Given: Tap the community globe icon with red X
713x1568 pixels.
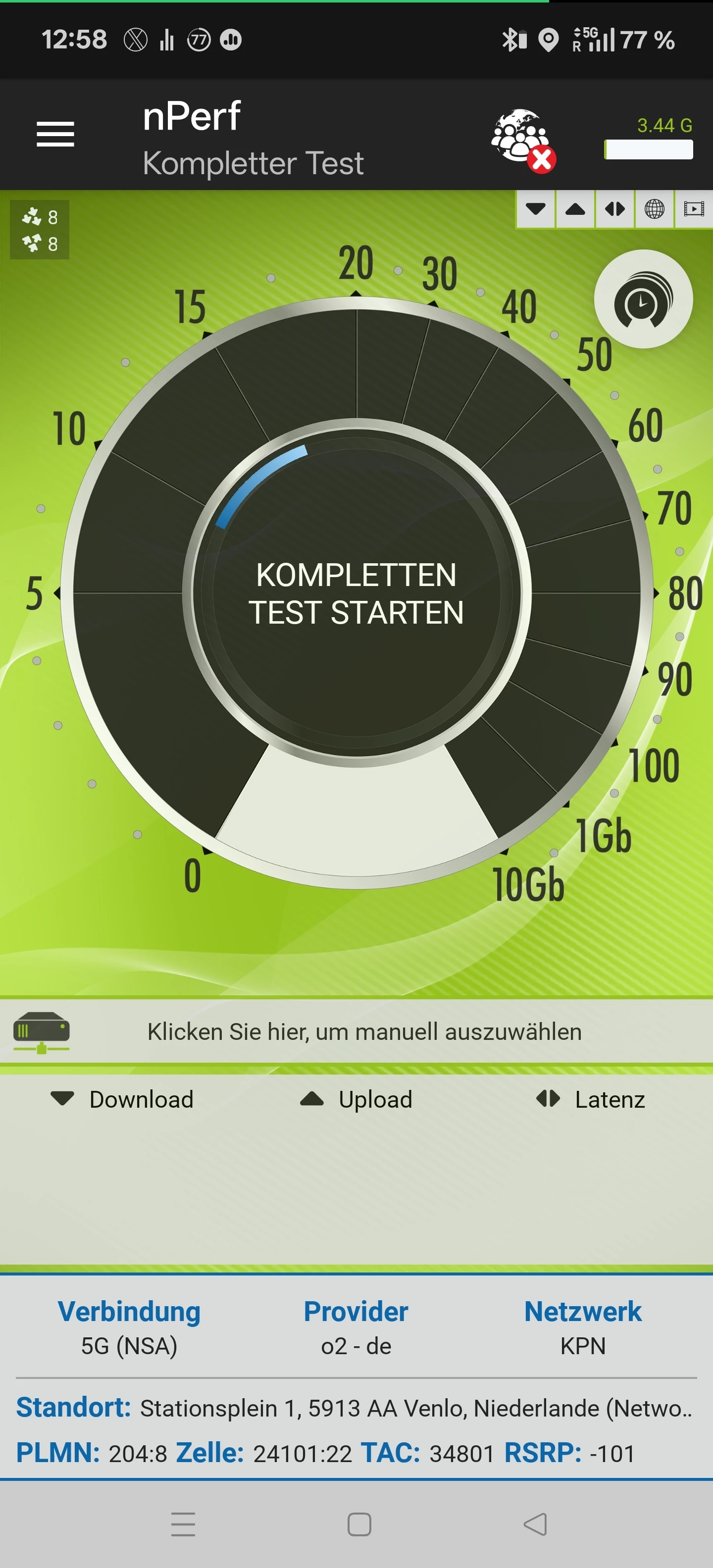Looking at the screenshot, I should pos(523,140).
